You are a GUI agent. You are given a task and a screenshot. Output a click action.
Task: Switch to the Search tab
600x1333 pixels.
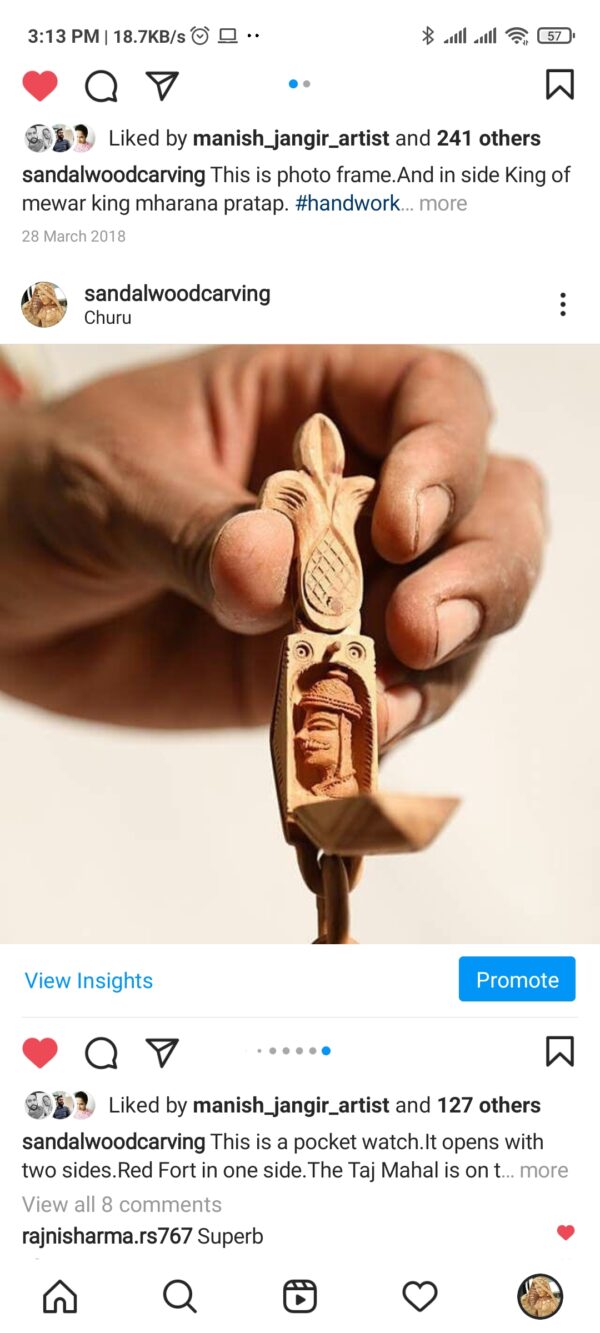[180, 1296]
